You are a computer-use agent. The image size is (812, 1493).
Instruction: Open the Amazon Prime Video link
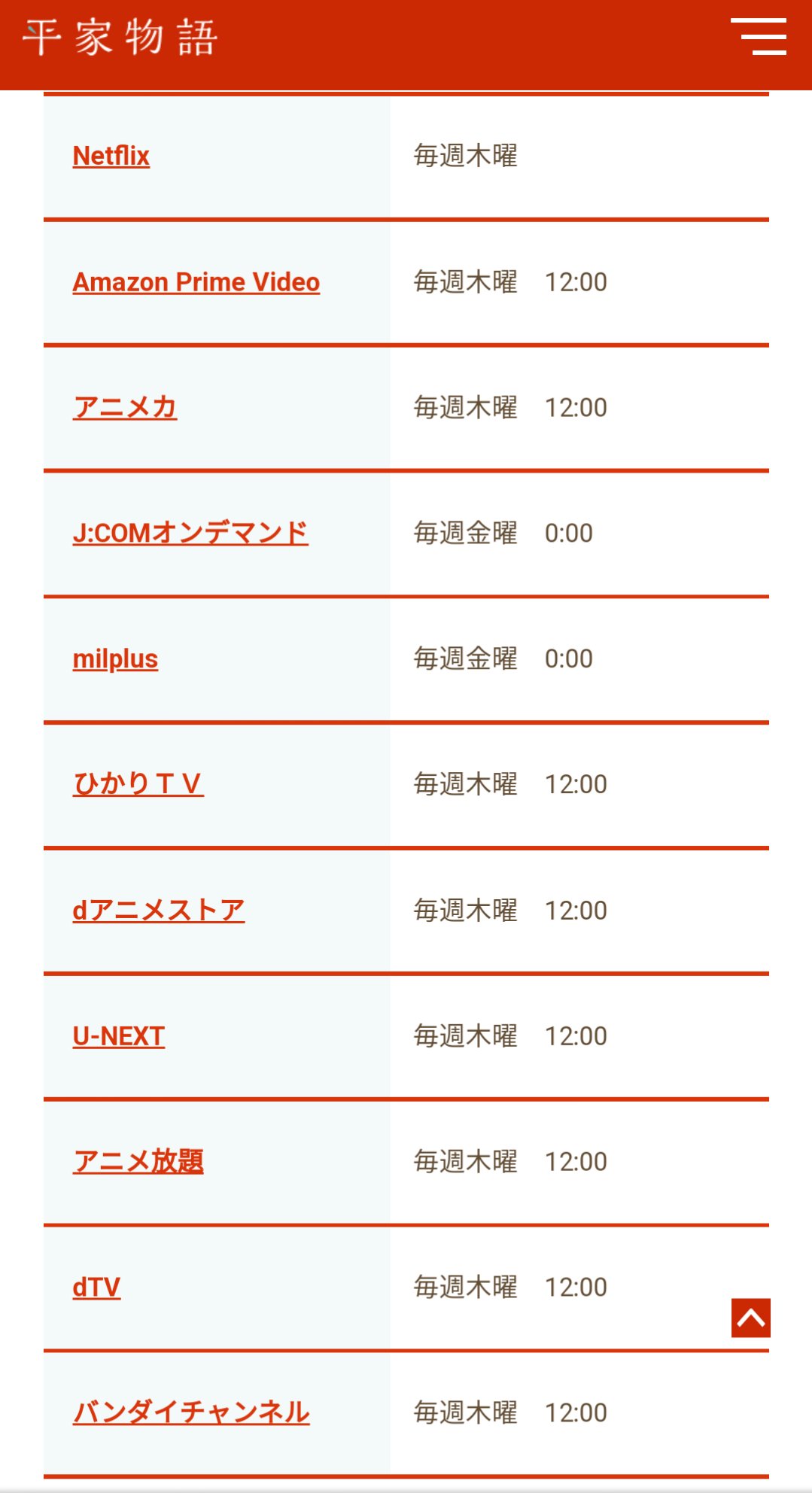pyautogui.click(x=196, y=282)
